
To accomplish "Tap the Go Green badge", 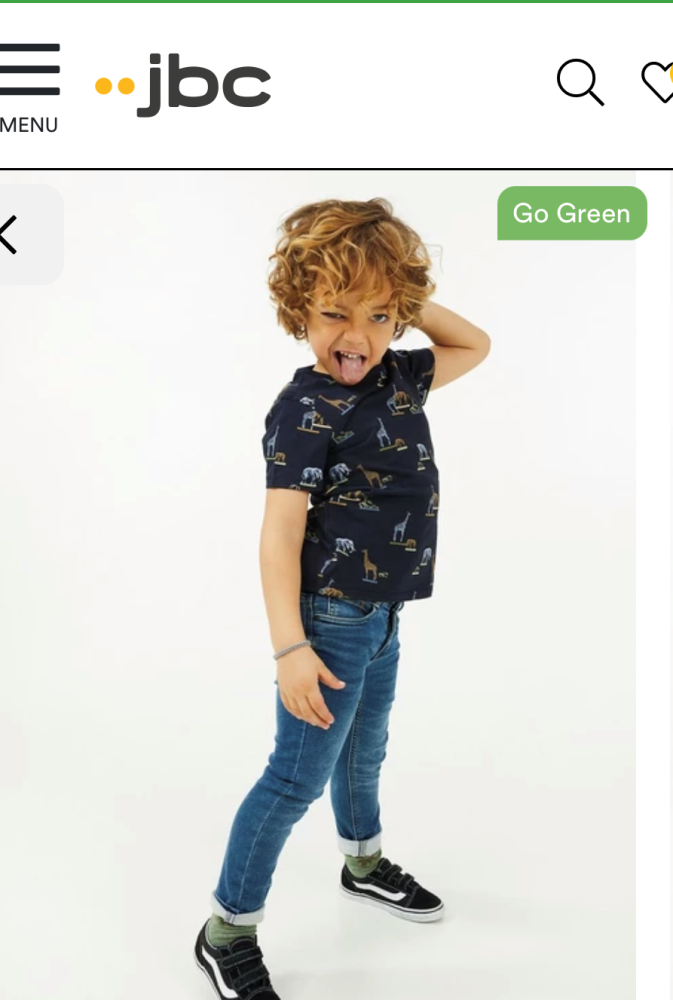I will [571, 213].
